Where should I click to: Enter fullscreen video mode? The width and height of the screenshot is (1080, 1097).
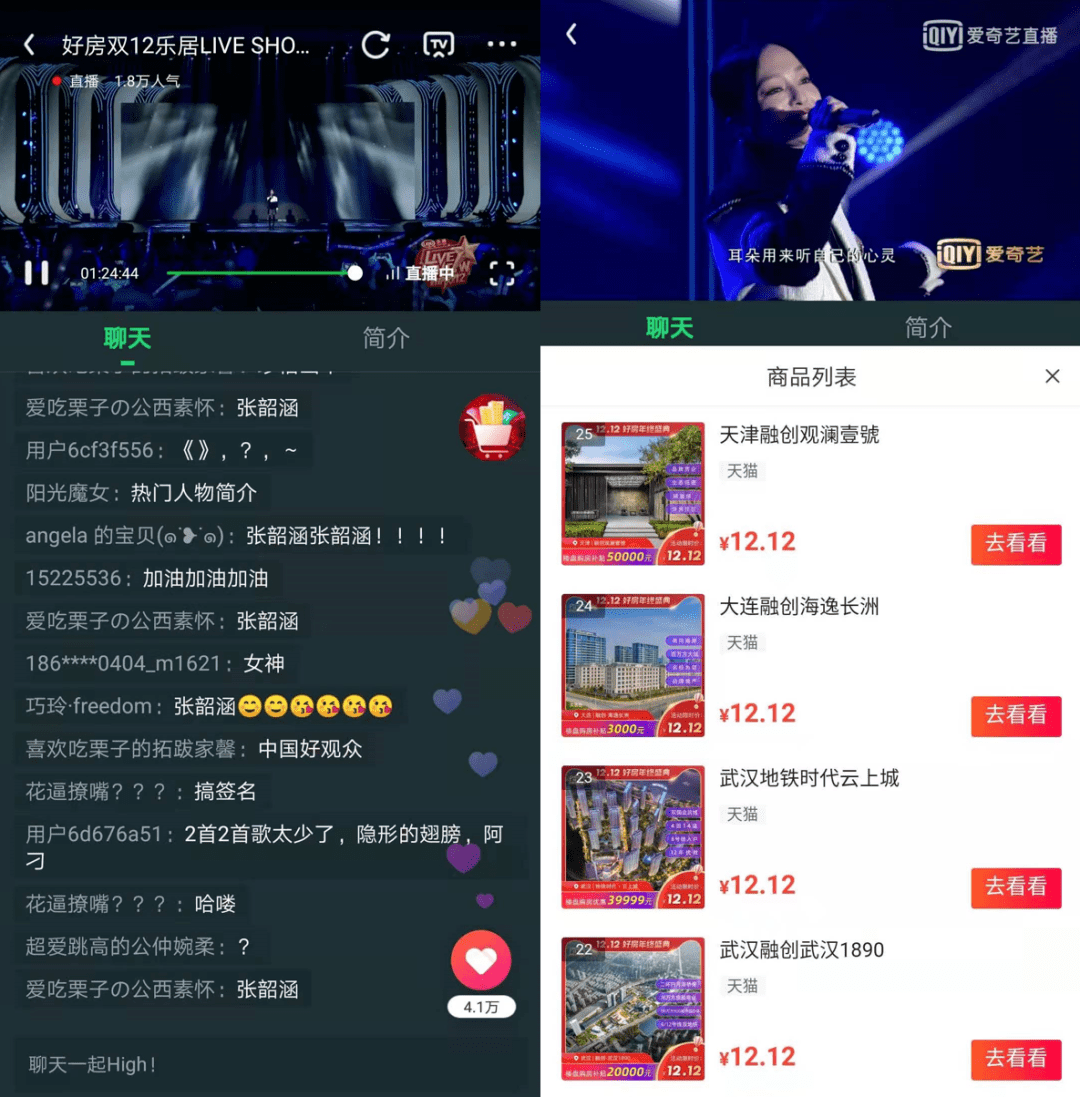tap(501, 273)
